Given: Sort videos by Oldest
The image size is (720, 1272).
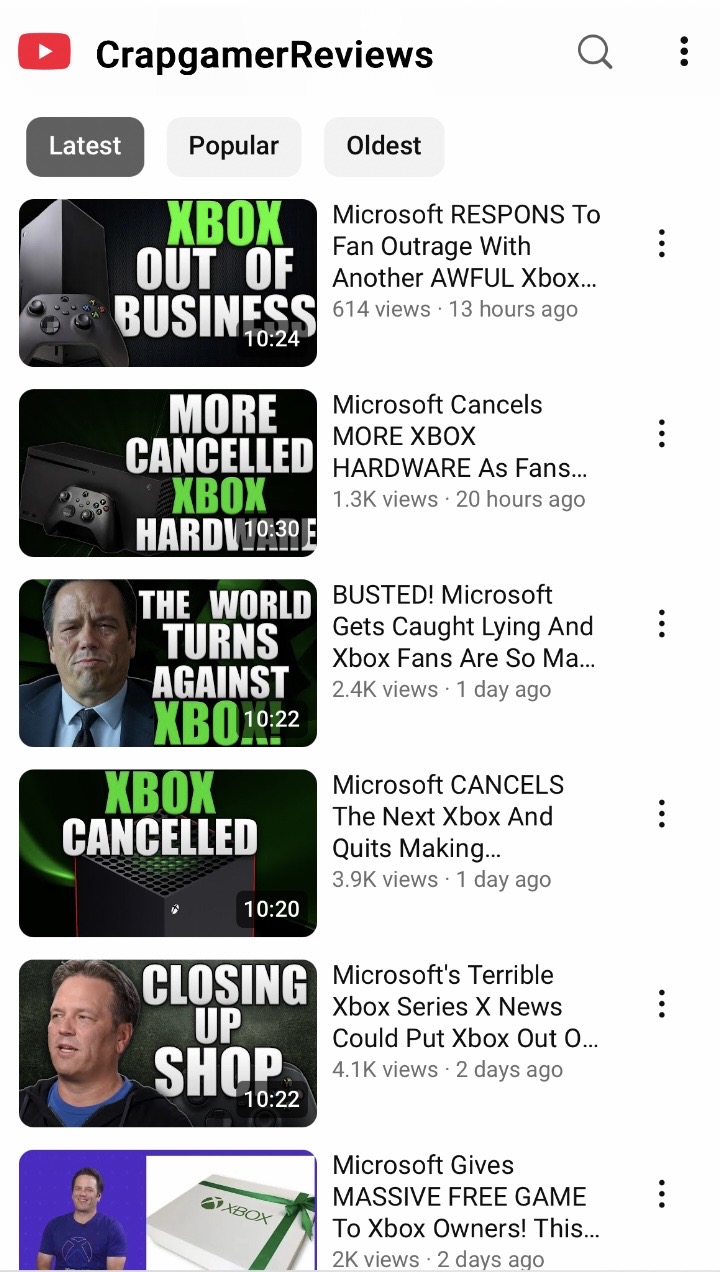Looking at the screenshot, I should 383,146.
